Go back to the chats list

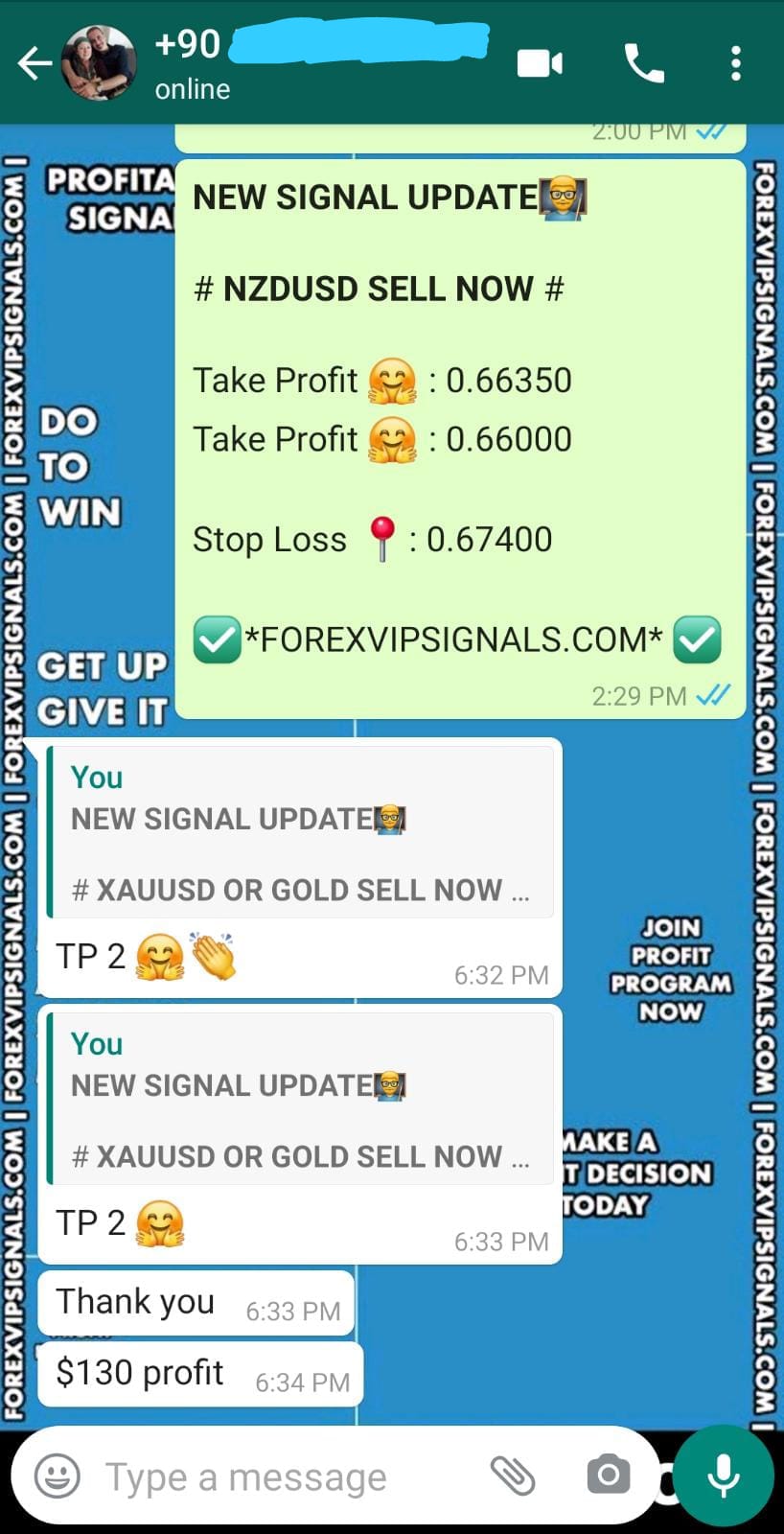coord(35,64)
